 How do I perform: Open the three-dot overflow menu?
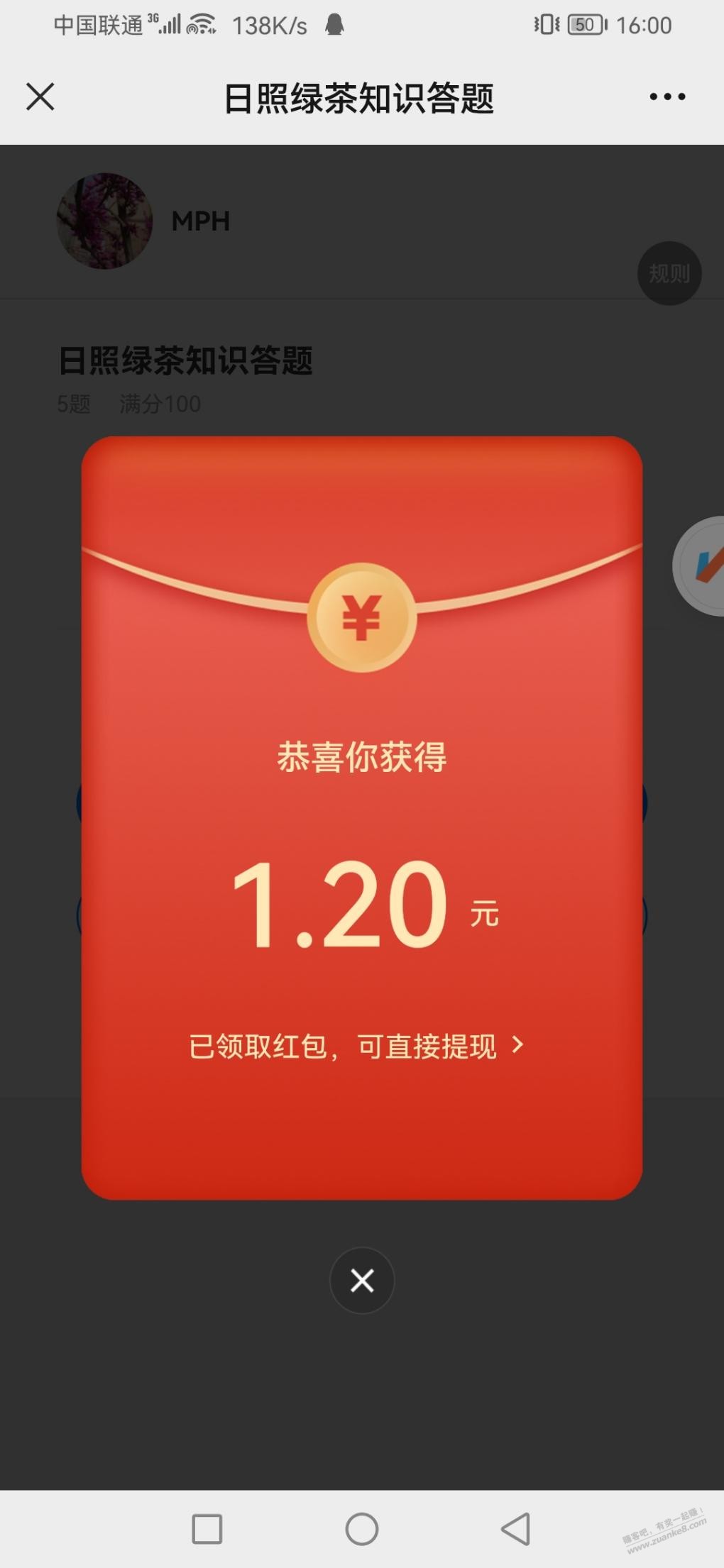[667, 97]
